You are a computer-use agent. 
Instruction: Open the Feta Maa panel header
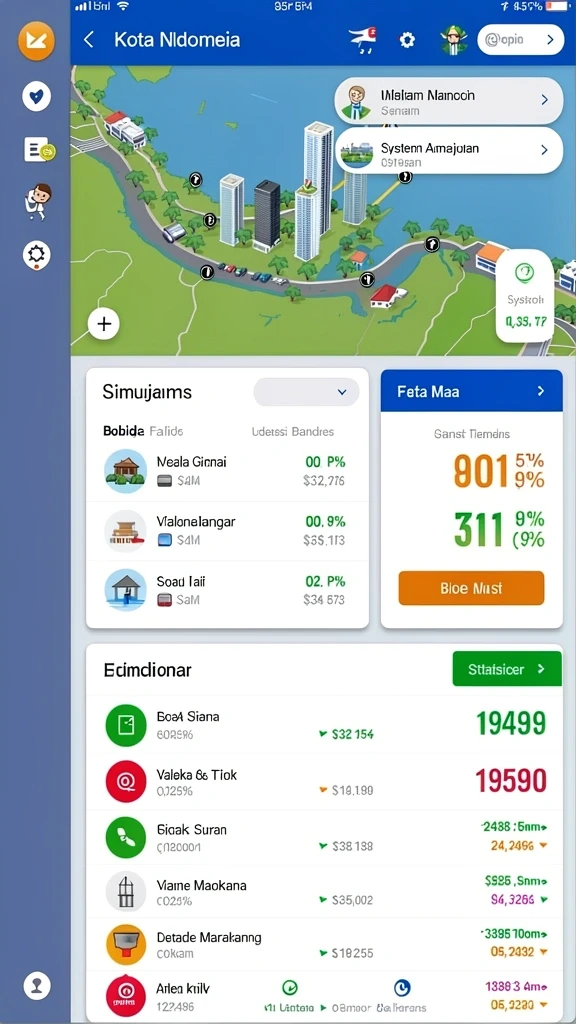click(472, 391)
